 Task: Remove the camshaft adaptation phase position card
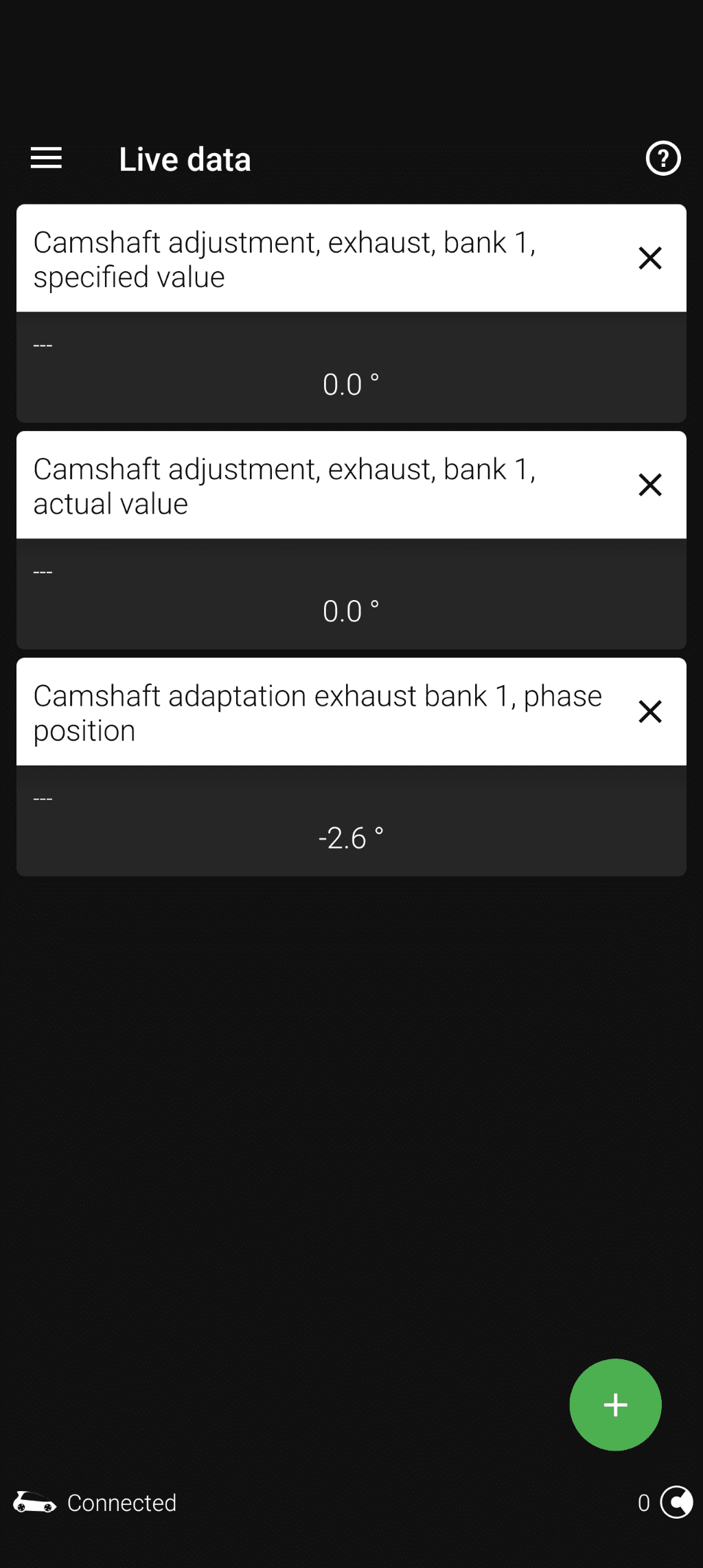pos(649,711)
